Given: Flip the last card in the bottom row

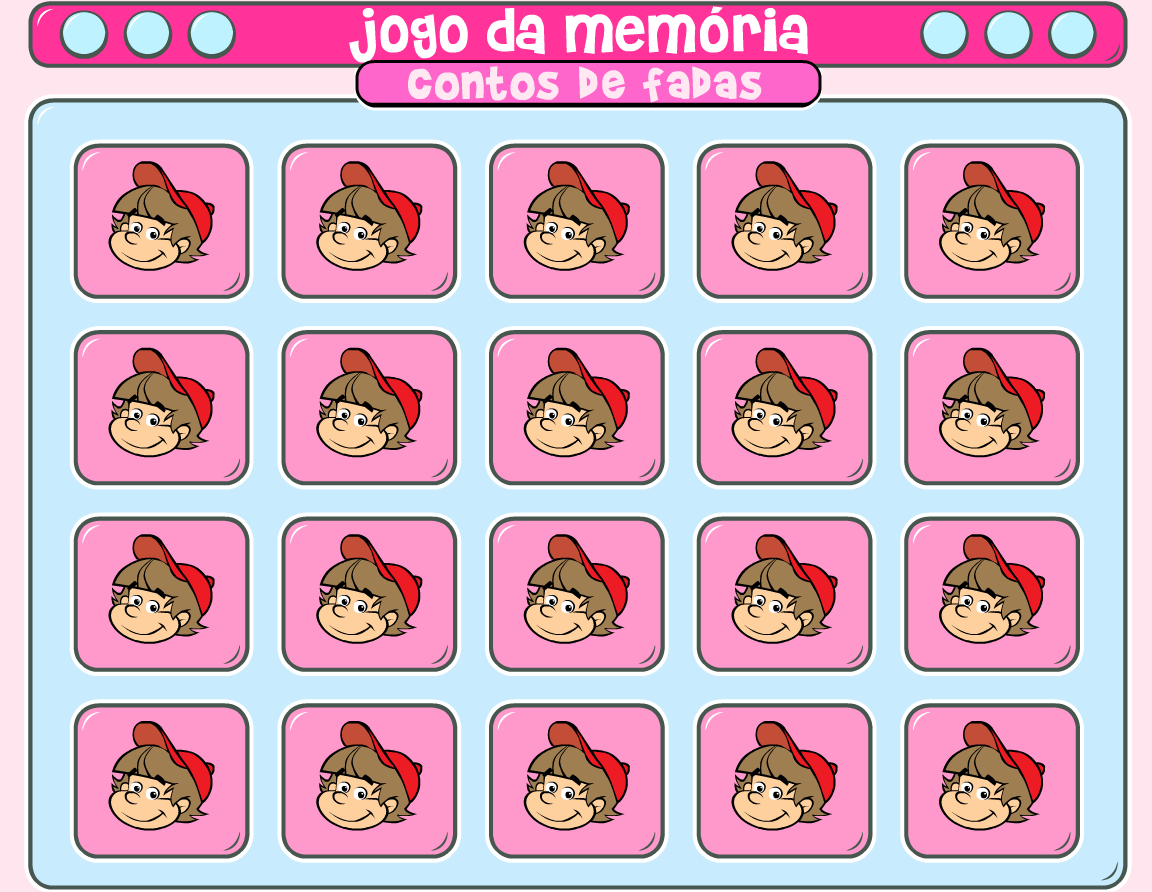Looking at the screenshot, I should coord(992,780).
